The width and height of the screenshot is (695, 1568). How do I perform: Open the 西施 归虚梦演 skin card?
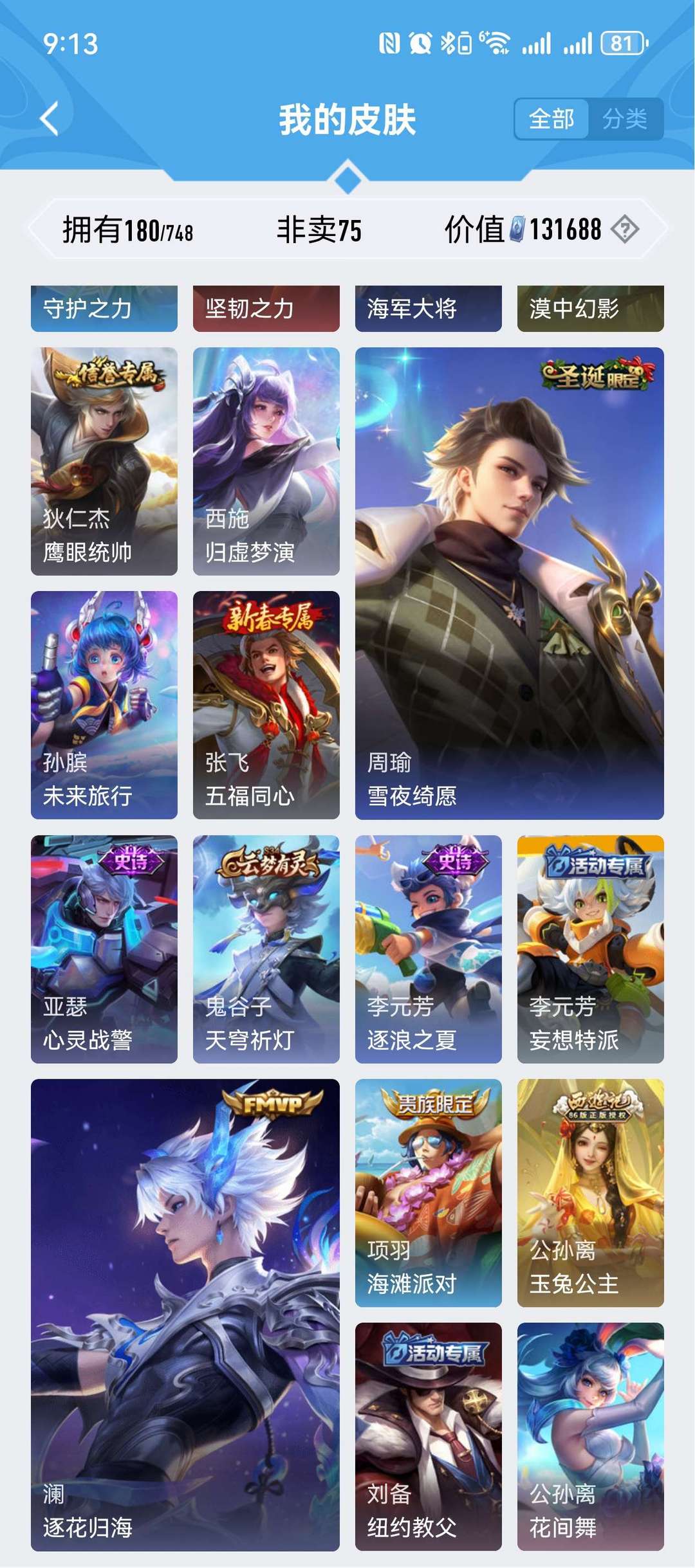266,460
